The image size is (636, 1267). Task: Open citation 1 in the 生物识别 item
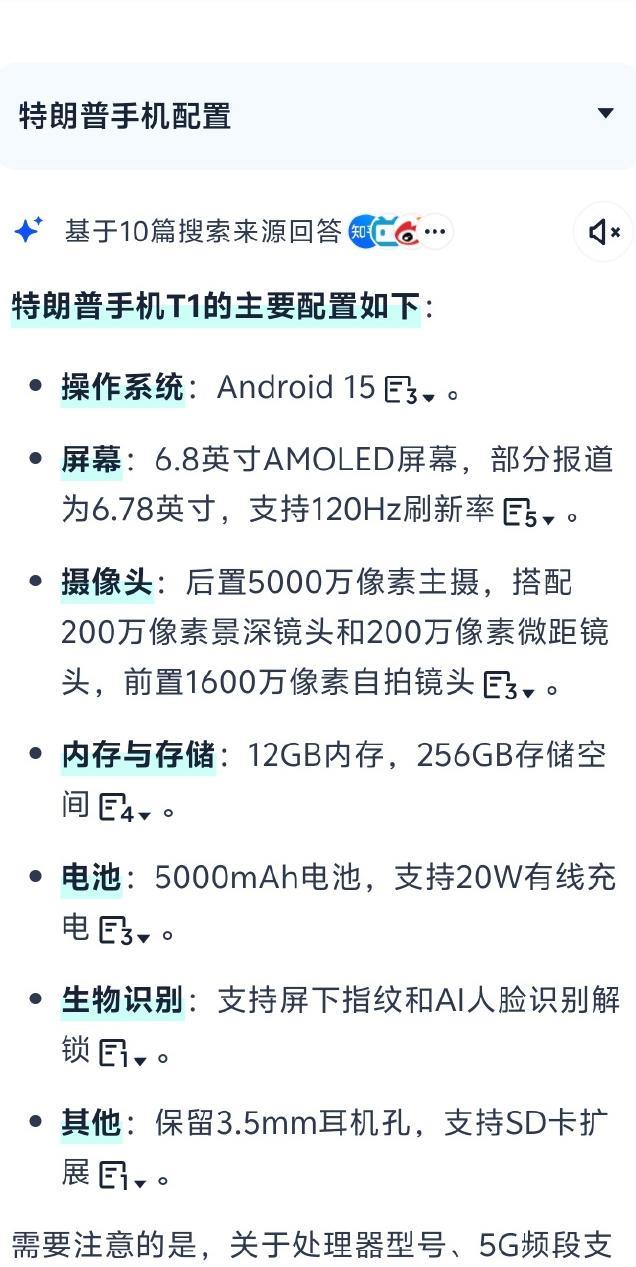(123, 1054)
